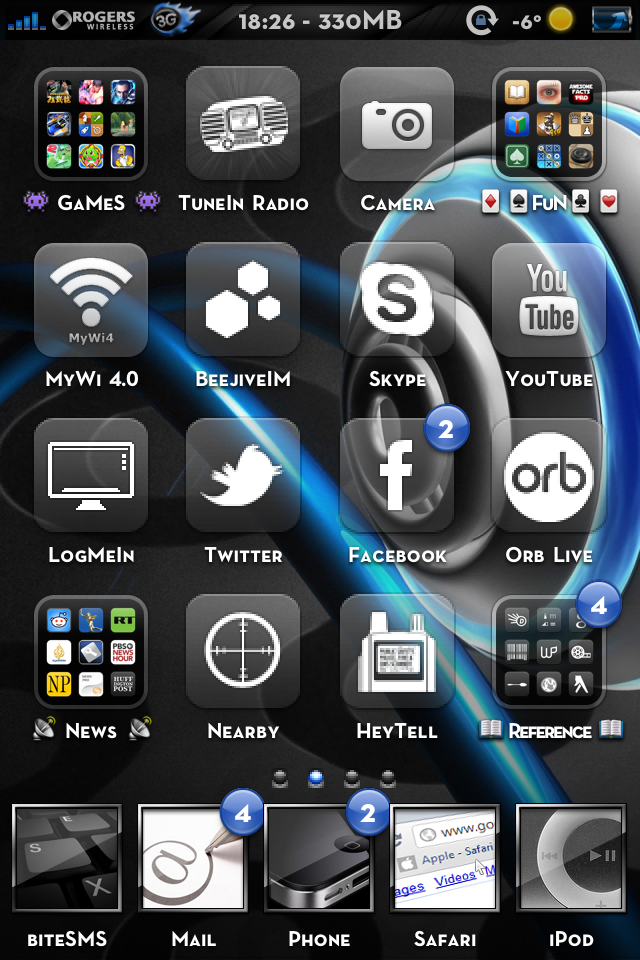640x960 pixels.
Task: Launch Safari browser
Action: pos(445,858)
